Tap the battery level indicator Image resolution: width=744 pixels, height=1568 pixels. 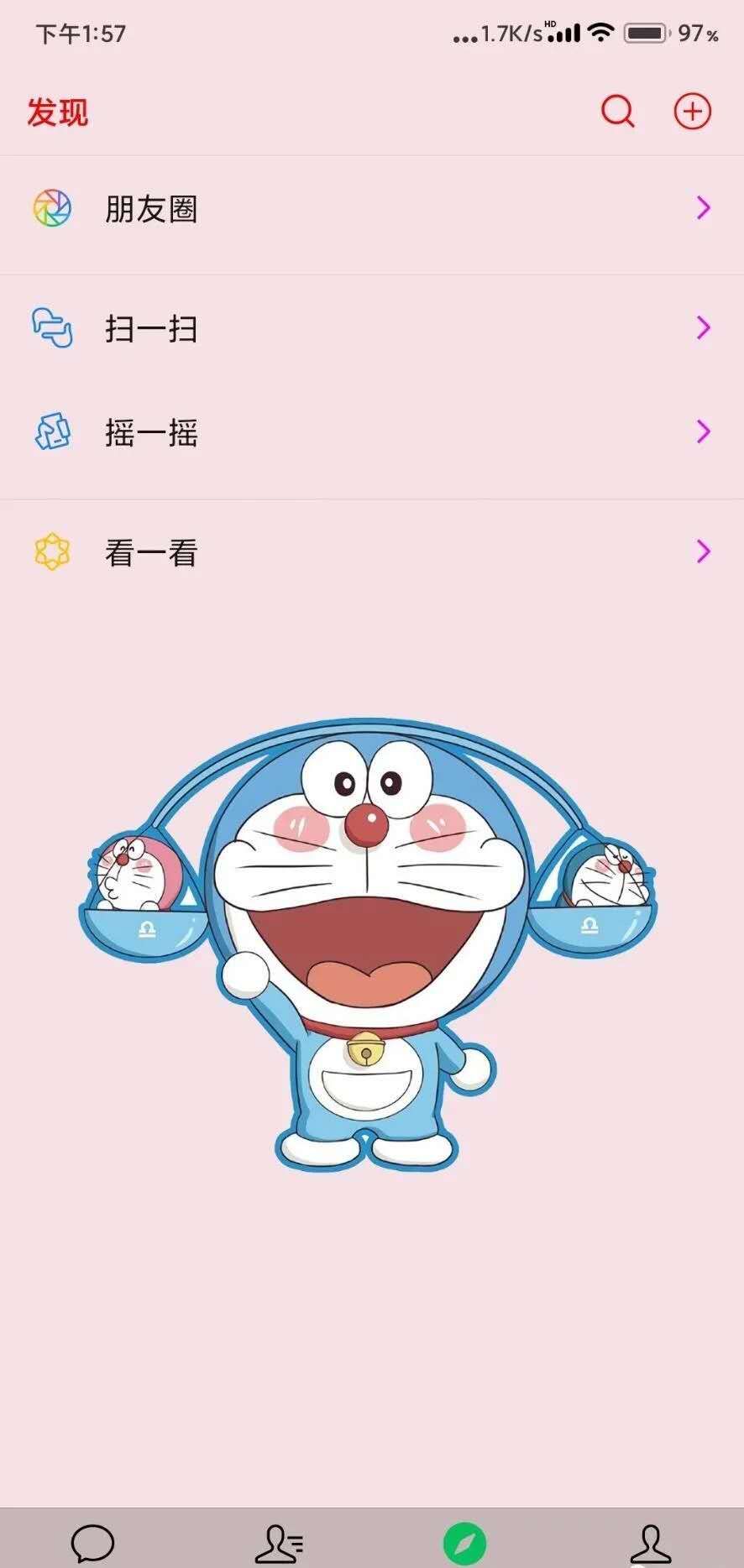tap(647, 34)
